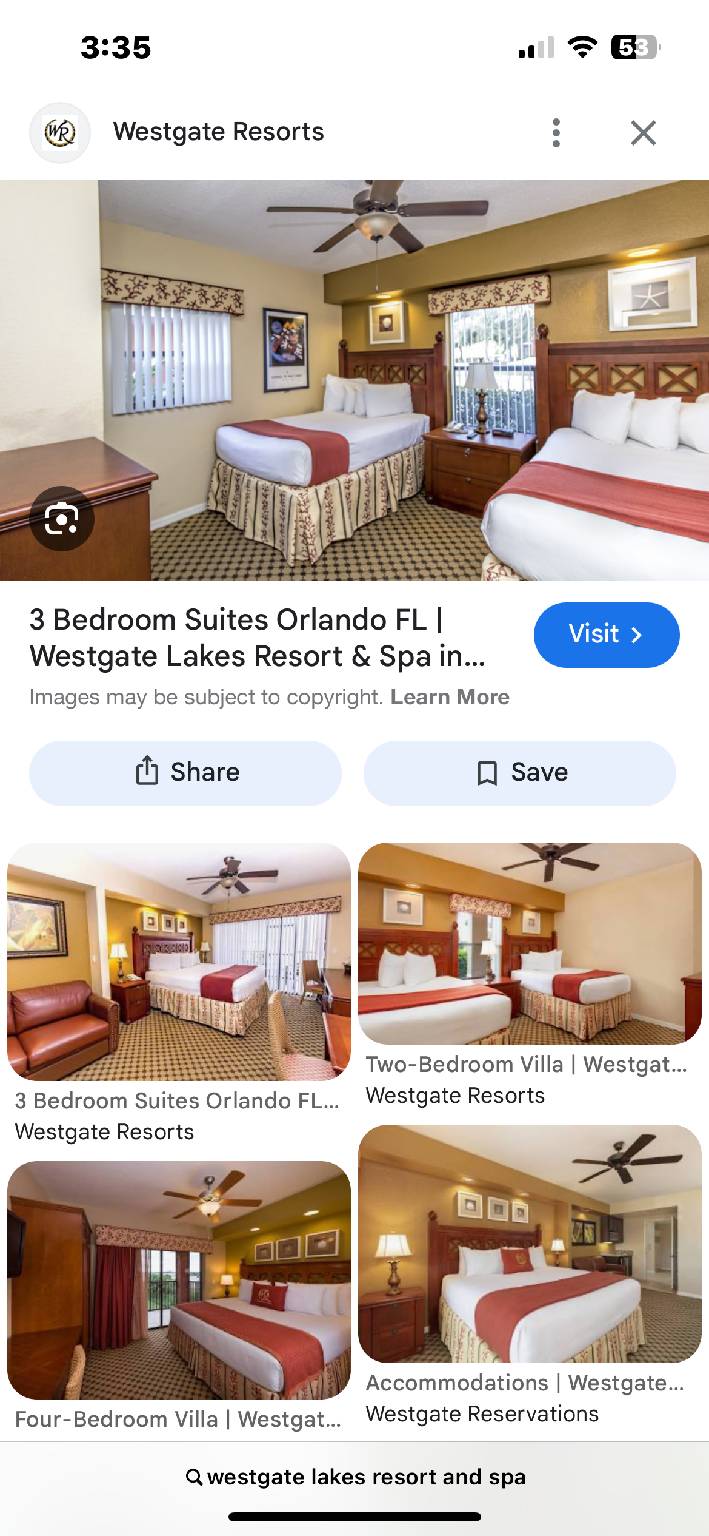The height and width of the screenshot is (1536, 709).
Task: View the Four-Bedroom Villa image result
Action: [179, 1280]
